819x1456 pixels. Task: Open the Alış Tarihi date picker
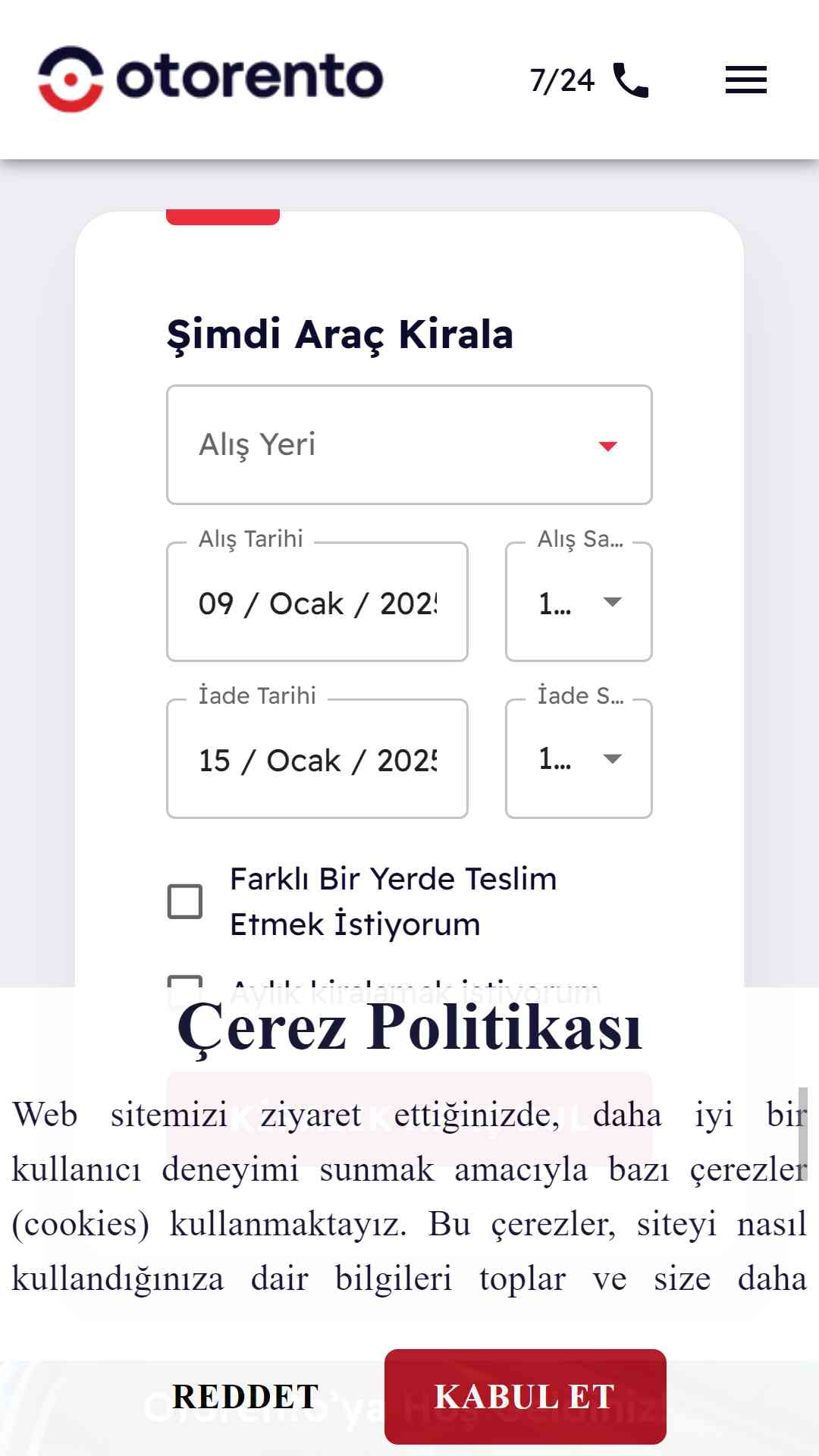click(x=317, y=602)
